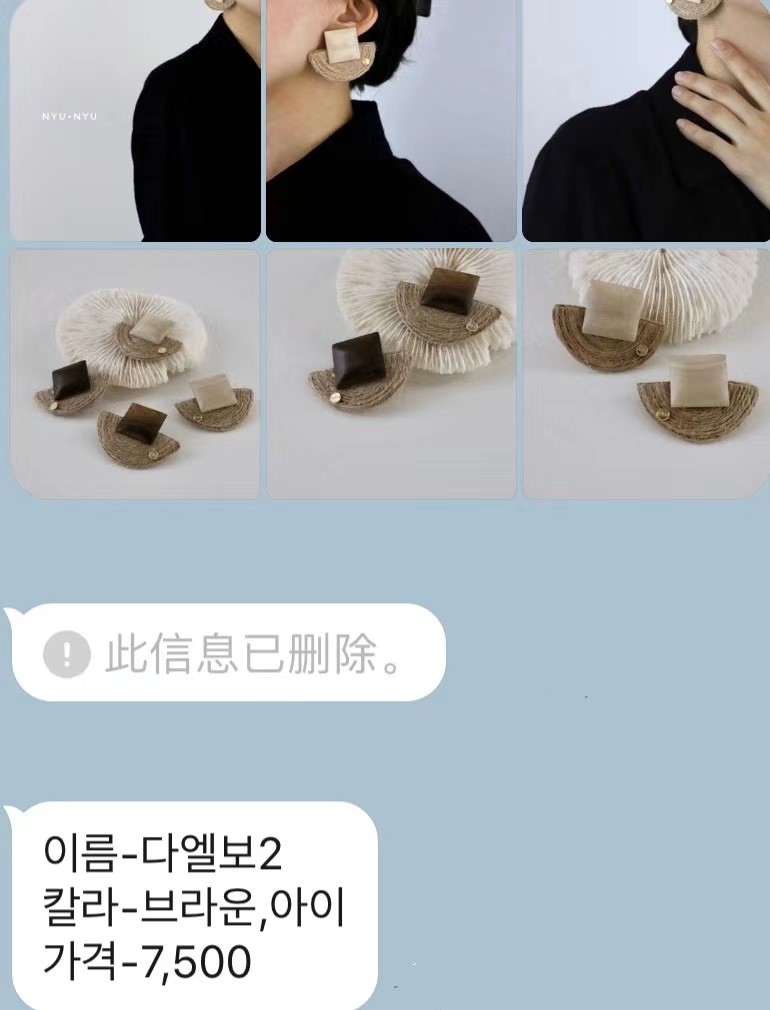
Task: Open the NYU·NYU branded model photo
Action: point(135,120)
